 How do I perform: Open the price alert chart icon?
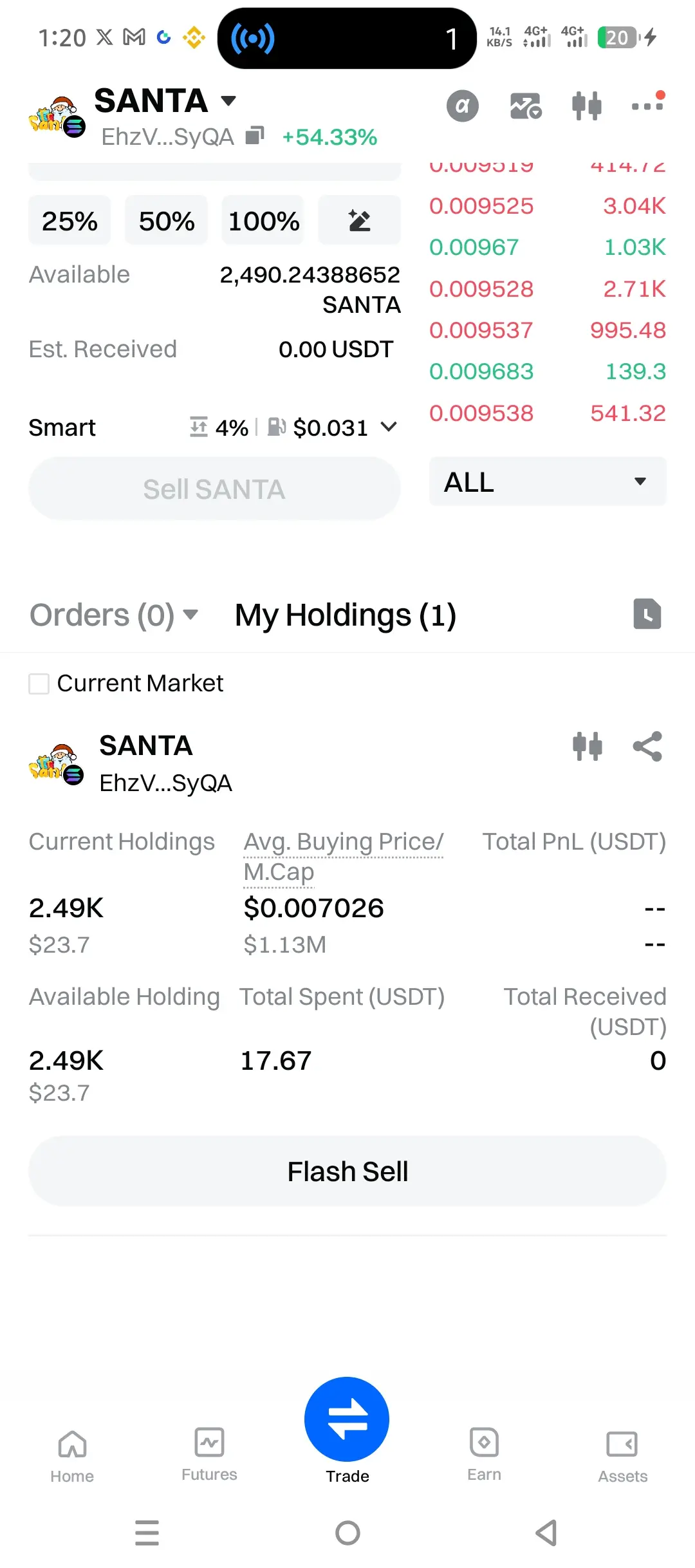point(525,106)
